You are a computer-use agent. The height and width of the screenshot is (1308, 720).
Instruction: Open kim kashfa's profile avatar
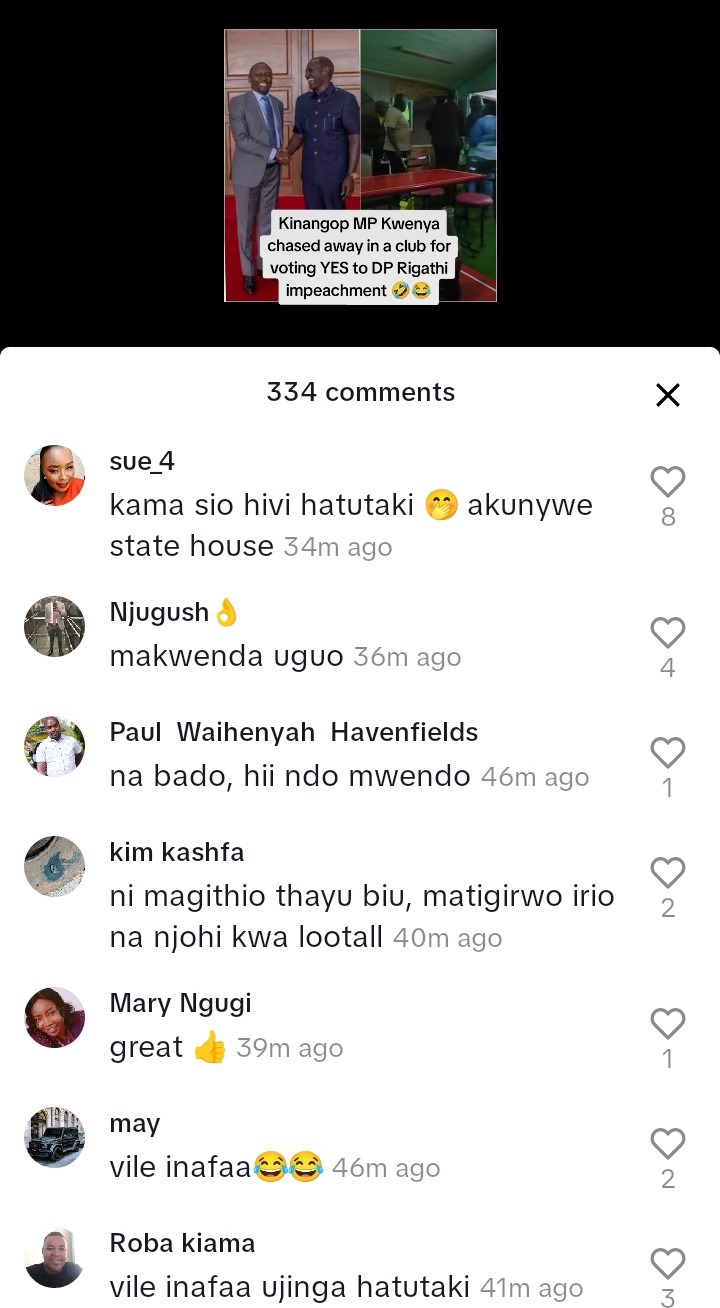(54, 866)
